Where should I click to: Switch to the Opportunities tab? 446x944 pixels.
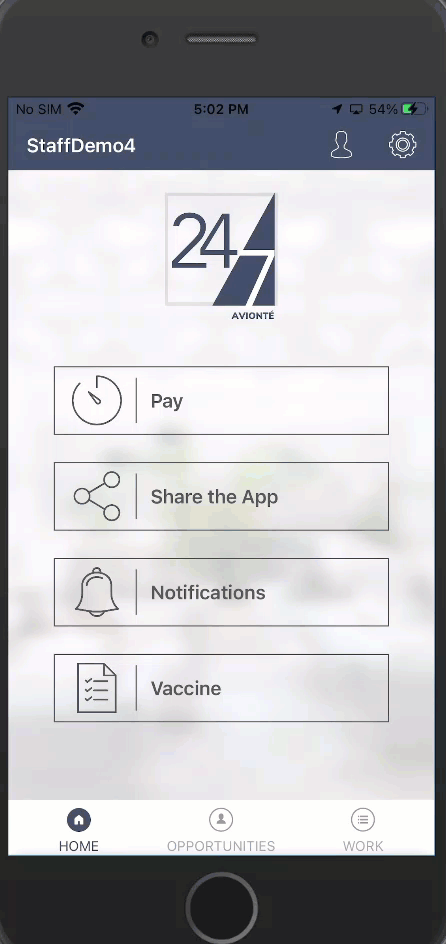pos(221,830)
